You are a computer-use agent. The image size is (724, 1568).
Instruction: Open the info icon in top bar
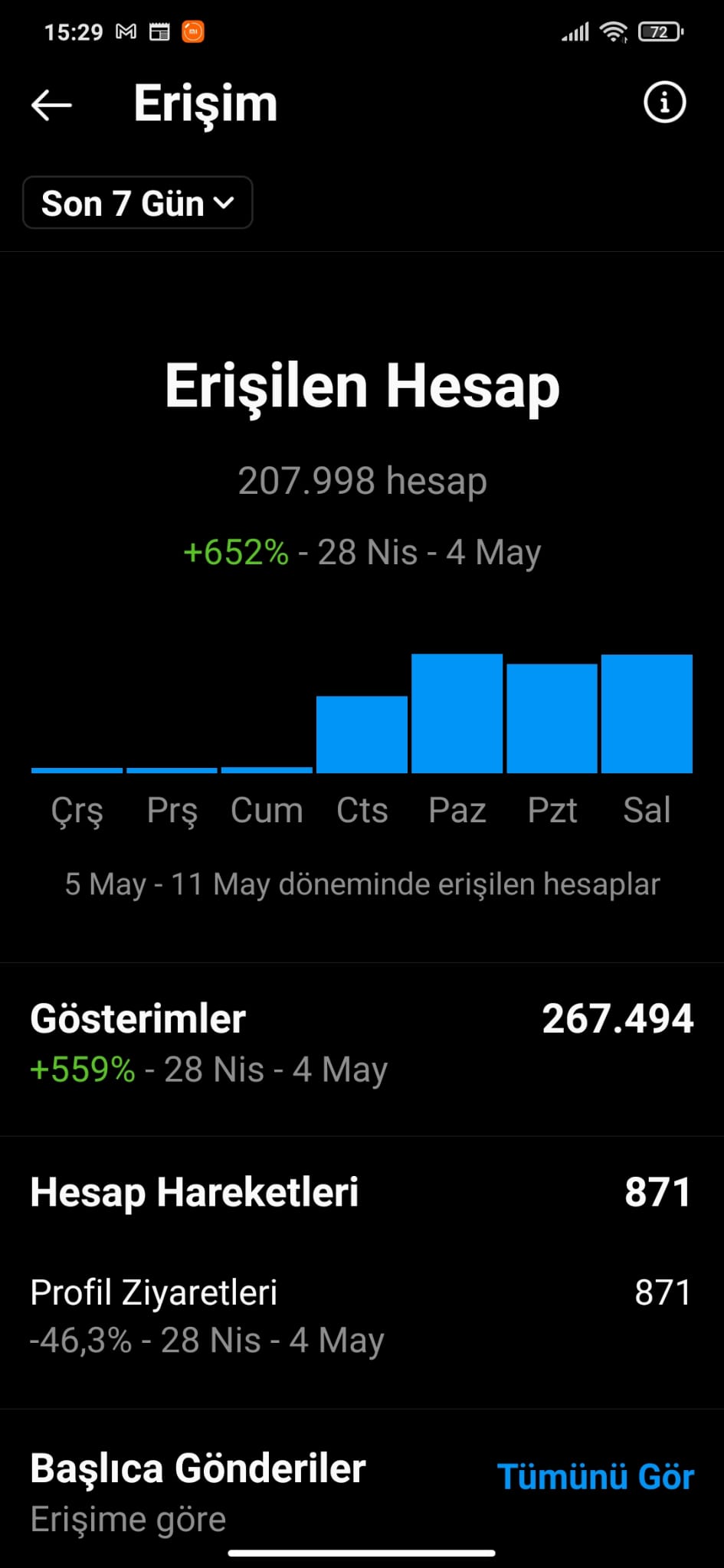click(x=664, y=103)
